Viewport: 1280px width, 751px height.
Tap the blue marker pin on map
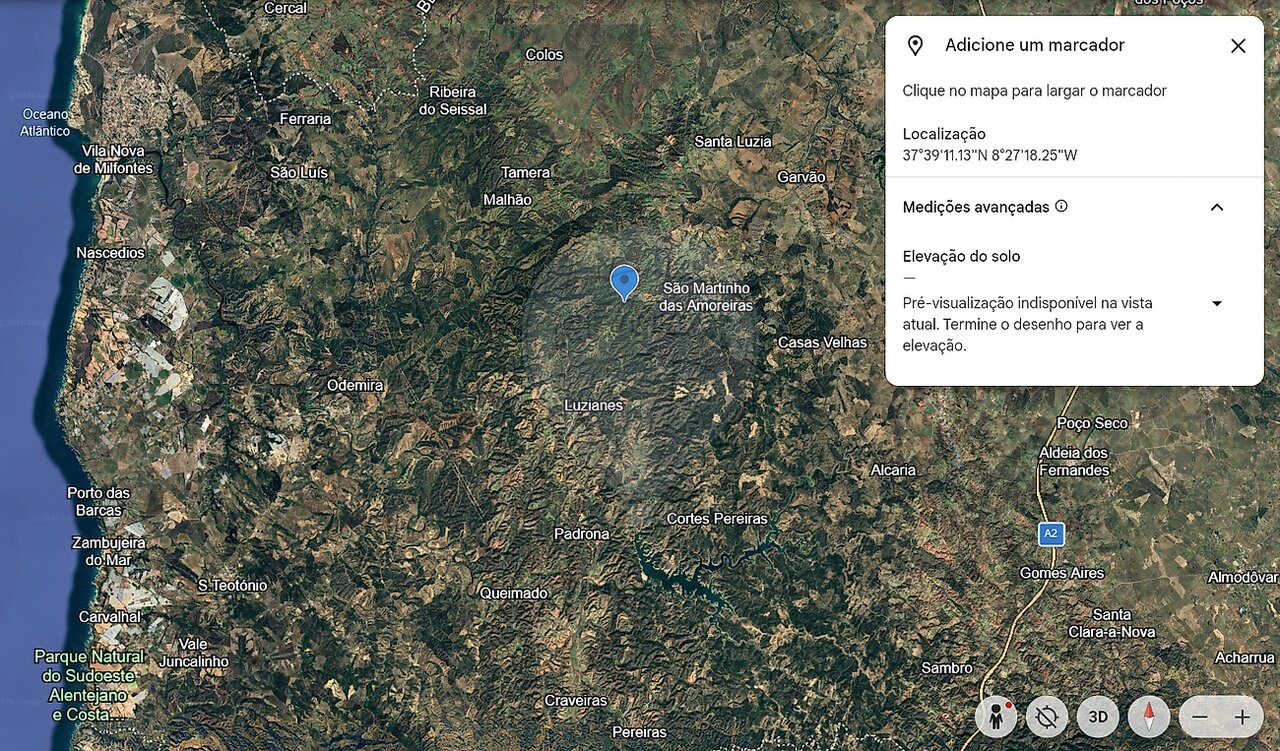[x=624, y=280]
